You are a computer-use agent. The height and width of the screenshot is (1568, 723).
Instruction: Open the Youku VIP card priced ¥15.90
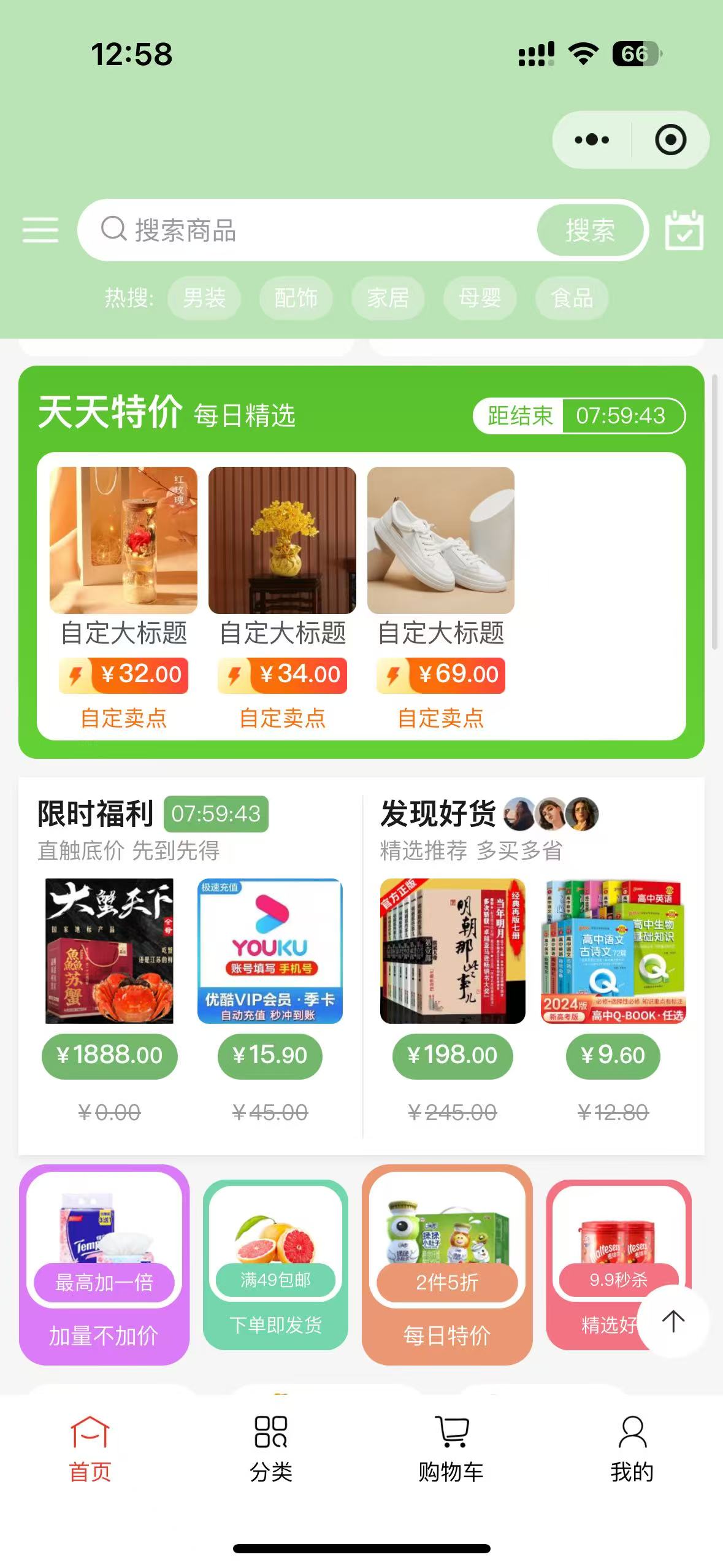click(270, 951)
